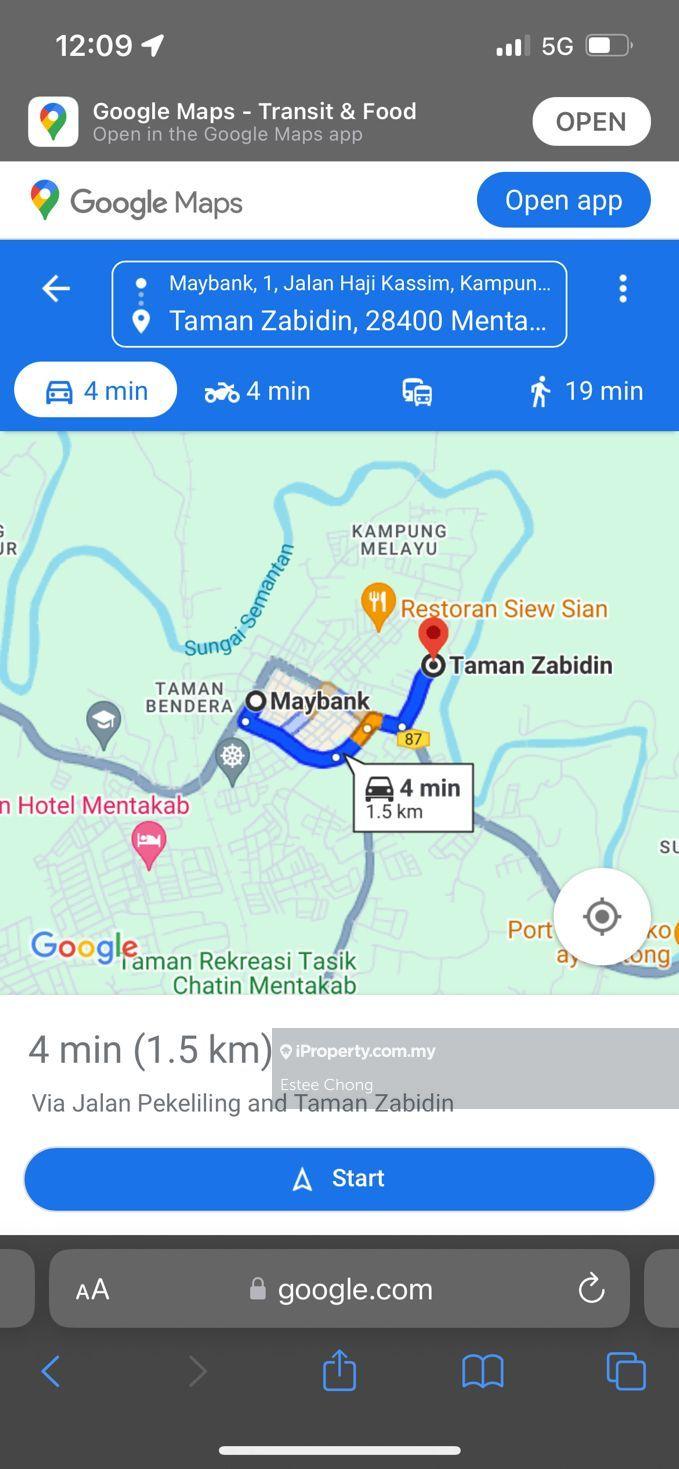The width and height of the screenshot is (679, 1469).
Task: Start the navigation
Action: [339, 1178]
